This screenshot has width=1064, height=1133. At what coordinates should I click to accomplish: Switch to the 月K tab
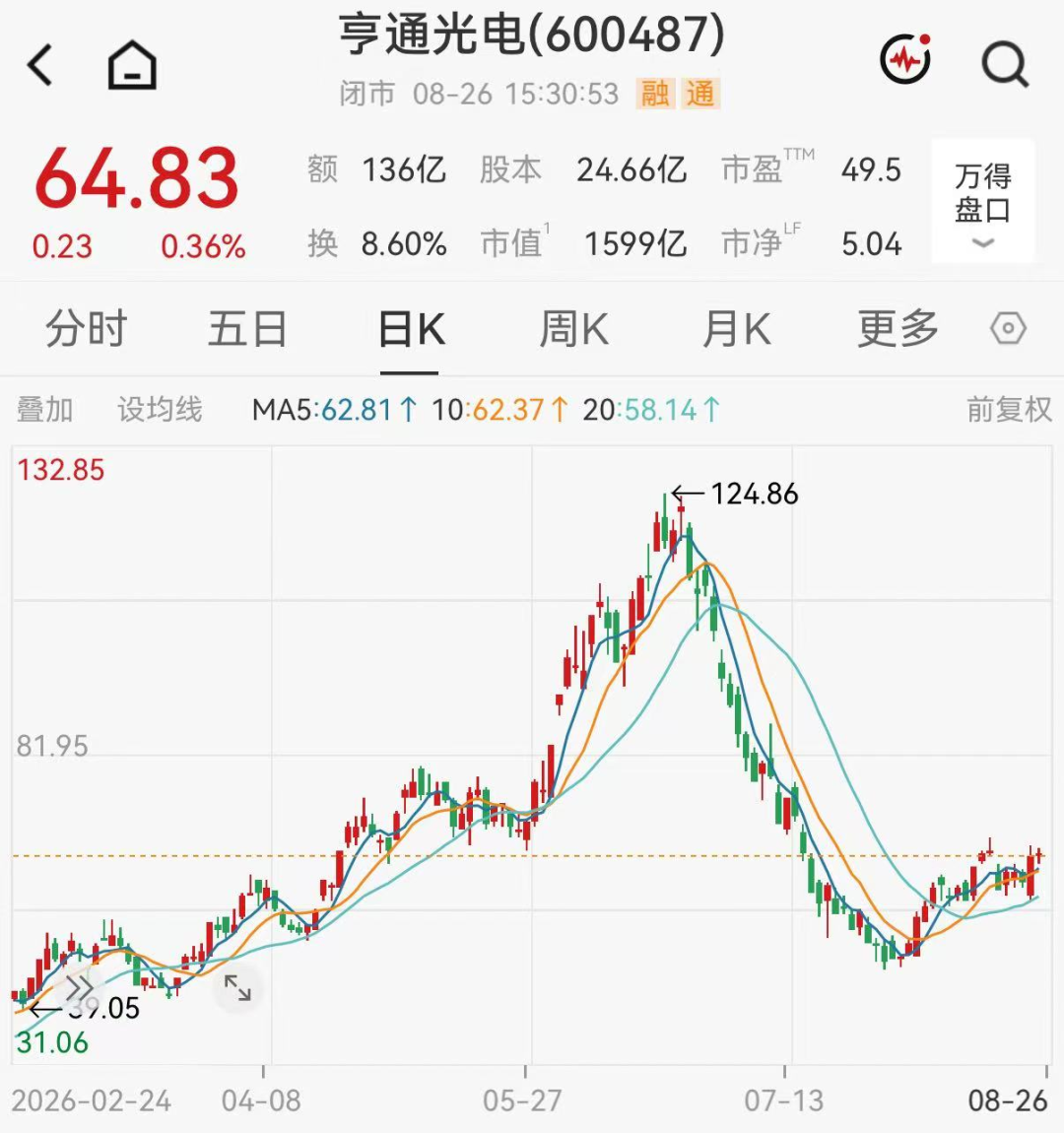(x=737, y=329)
